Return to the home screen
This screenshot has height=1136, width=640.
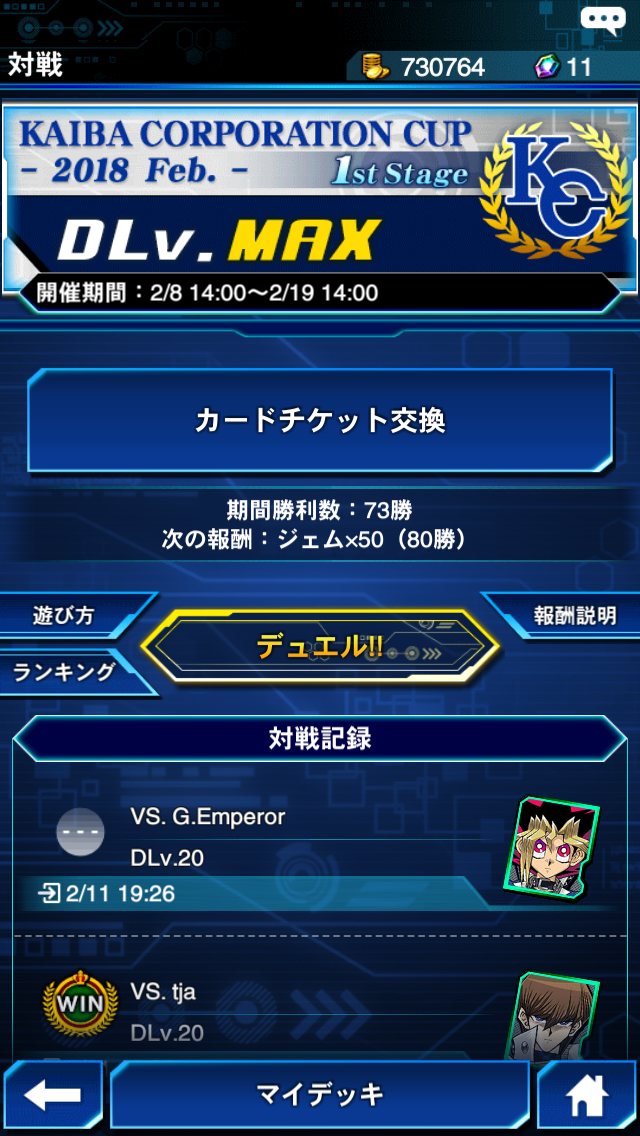coord(587,1095)
